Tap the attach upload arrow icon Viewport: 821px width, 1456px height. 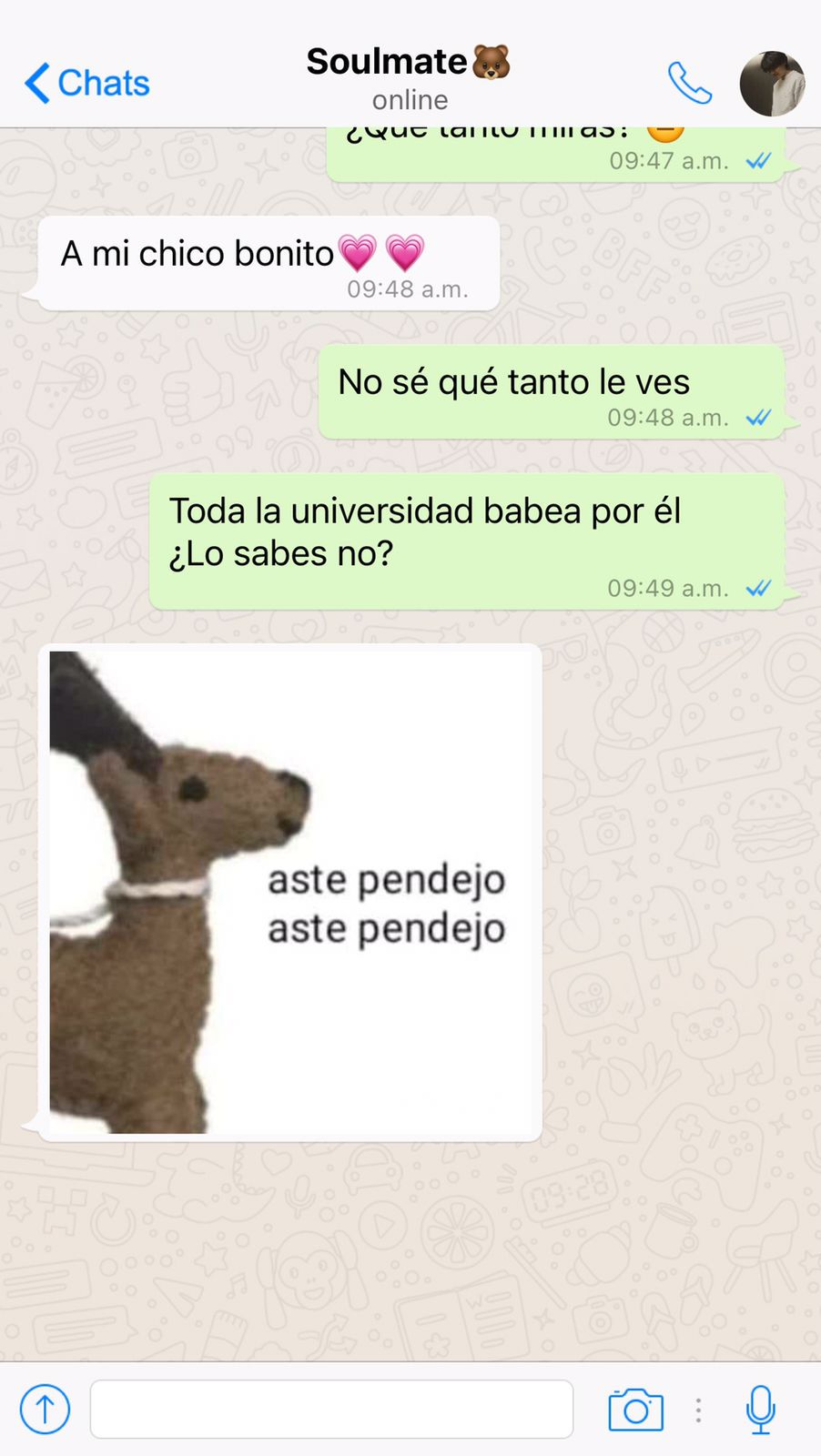click(45, 1409)
